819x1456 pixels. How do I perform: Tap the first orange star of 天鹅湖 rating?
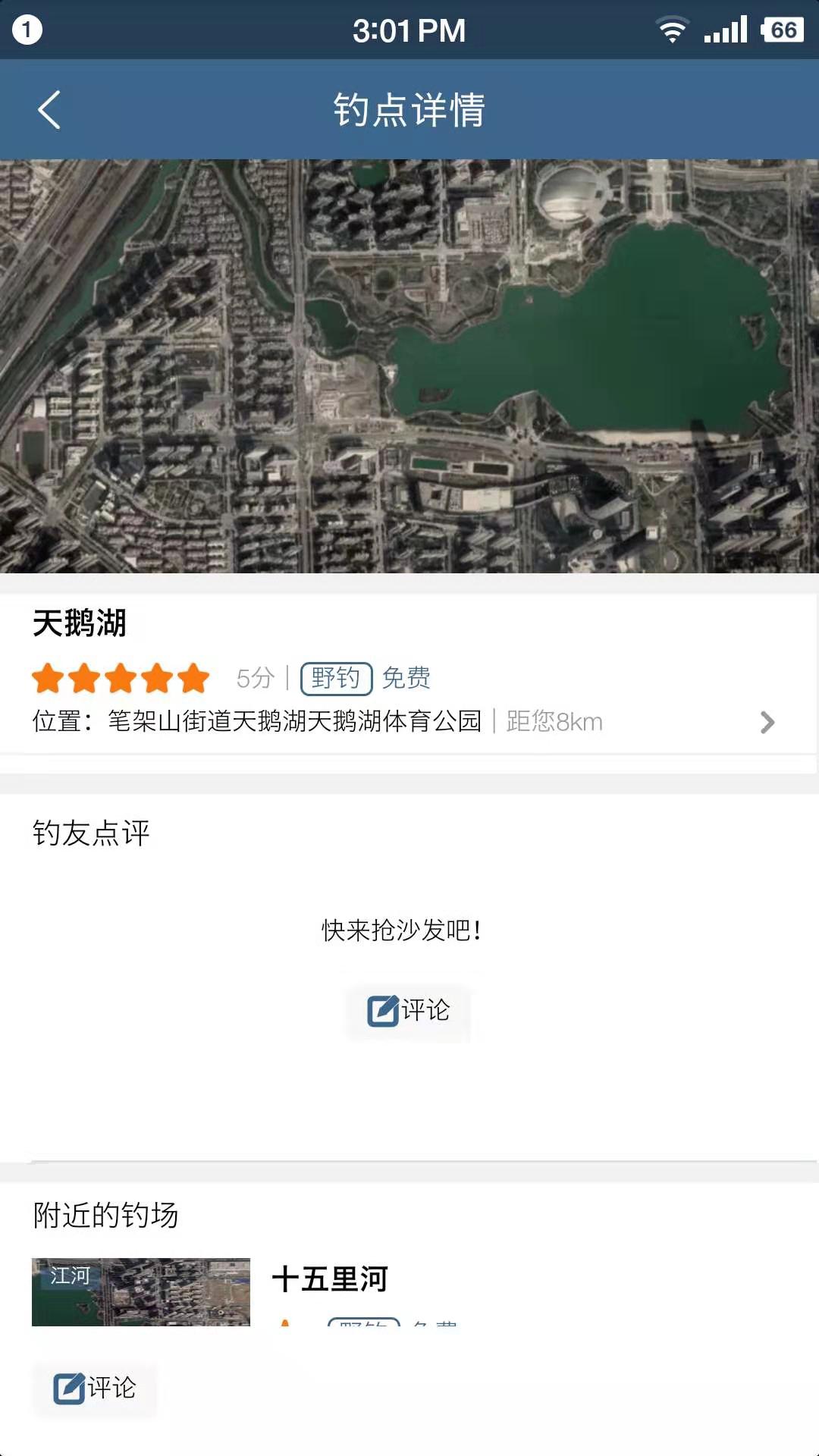click(47, 678)
